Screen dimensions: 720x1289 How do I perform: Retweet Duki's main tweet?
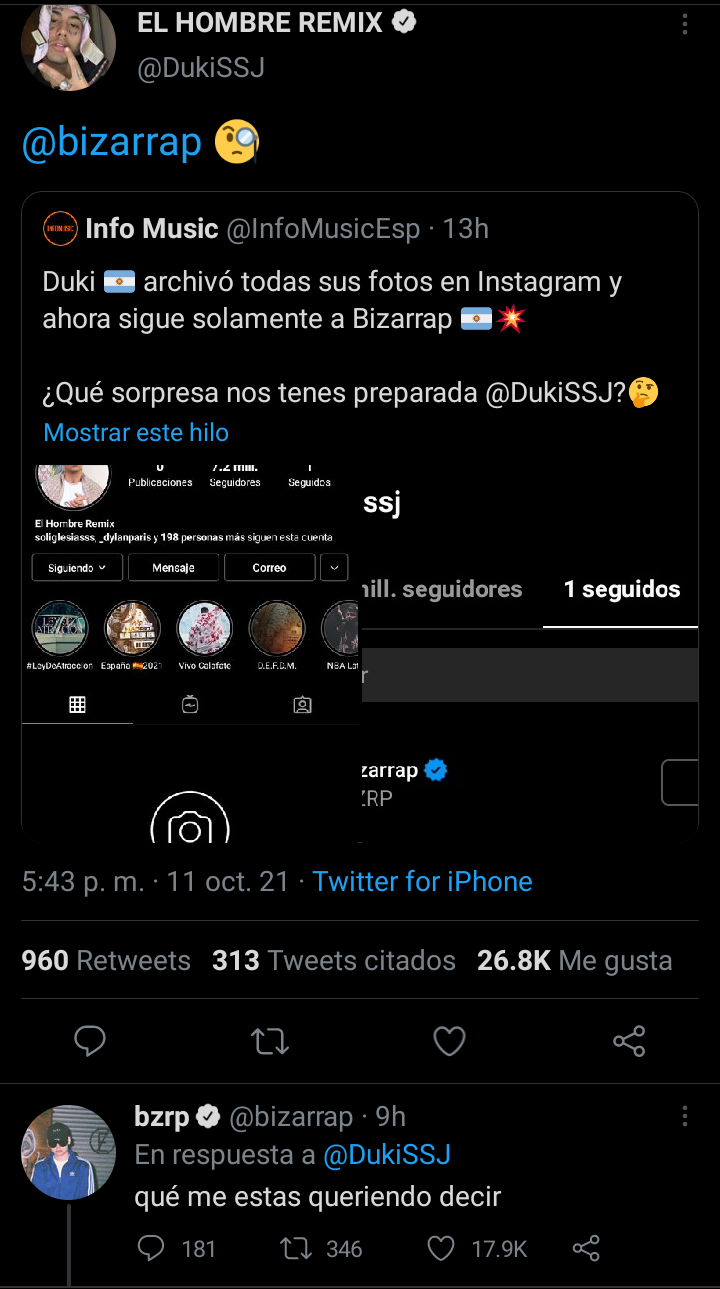click(269, 1041)
